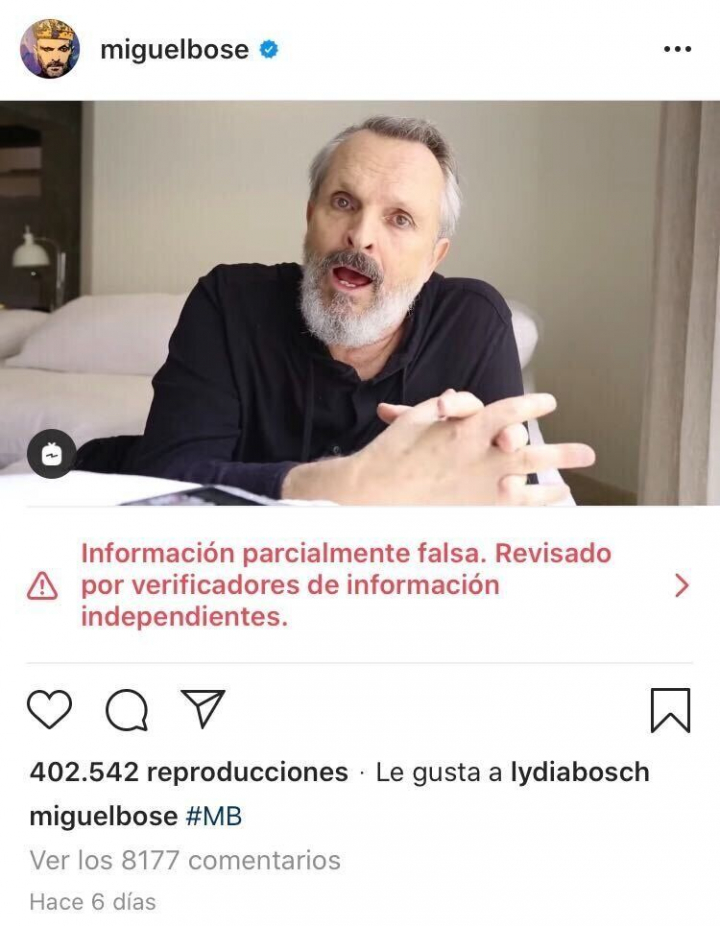Tap the miguelbose username in the header
Screen dimensions: 720x926
[174, 49]
